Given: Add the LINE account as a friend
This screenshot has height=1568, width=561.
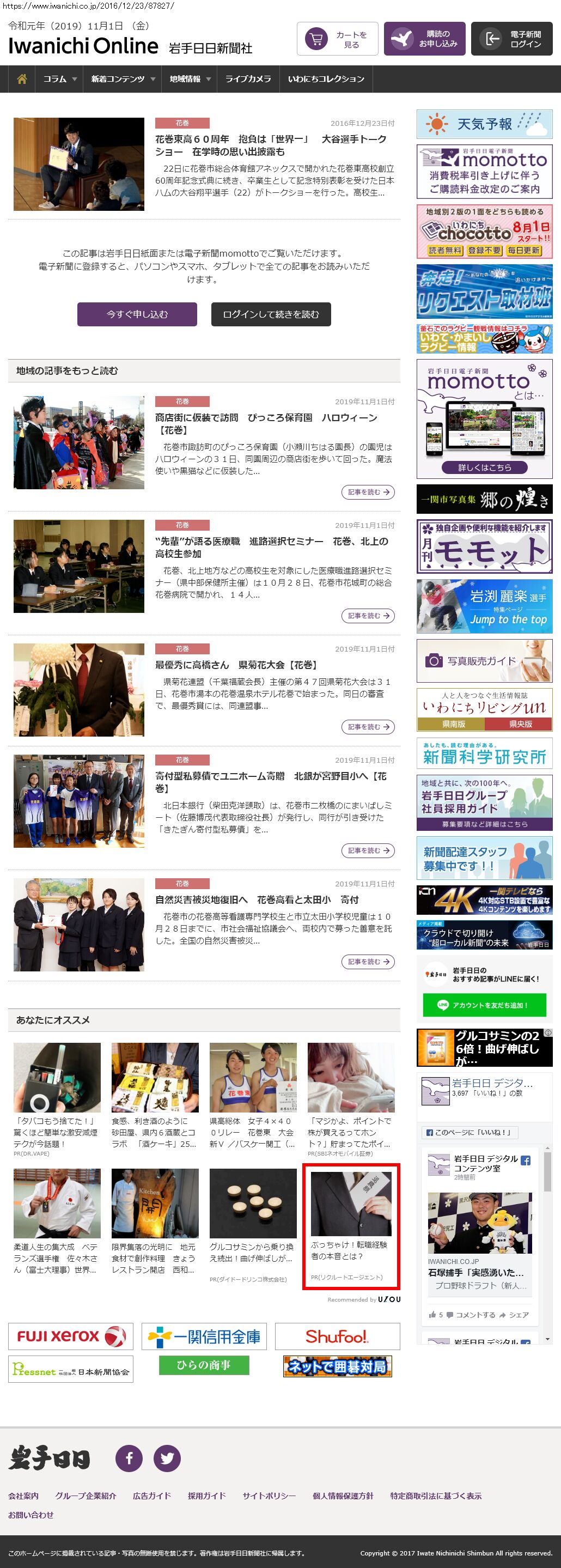Looking at the screenshot, I should click(484, 1005).
